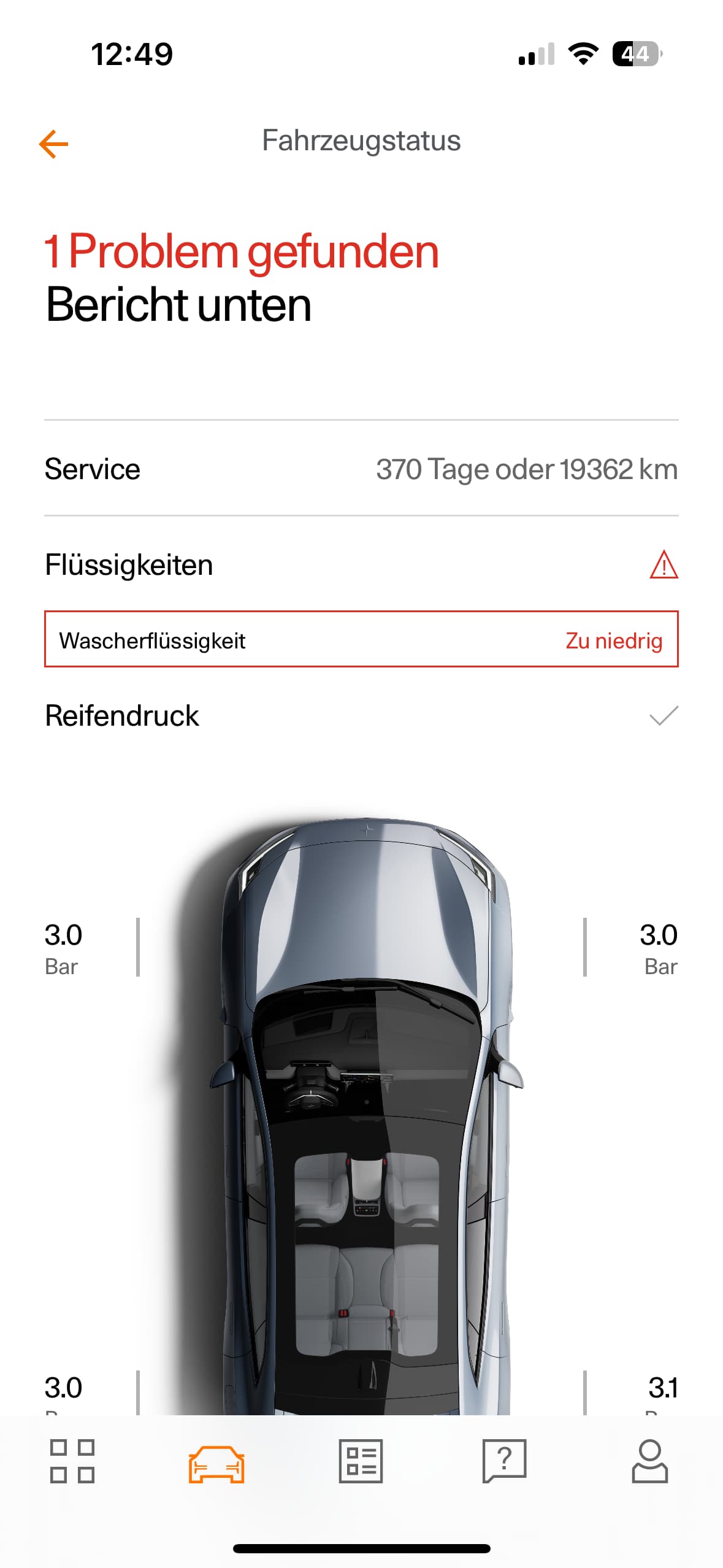Open the dashboard grid tab
The image size is (723, 1568).
coord(72,1461)
